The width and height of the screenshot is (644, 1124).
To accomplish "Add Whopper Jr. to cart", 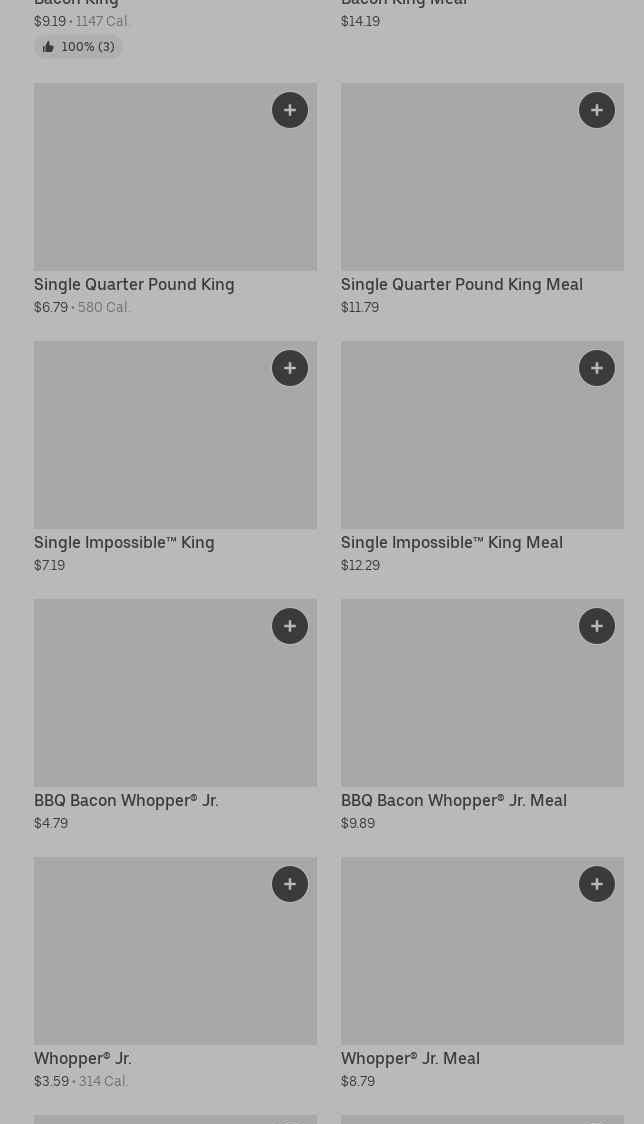I will [x=290, y=884].
